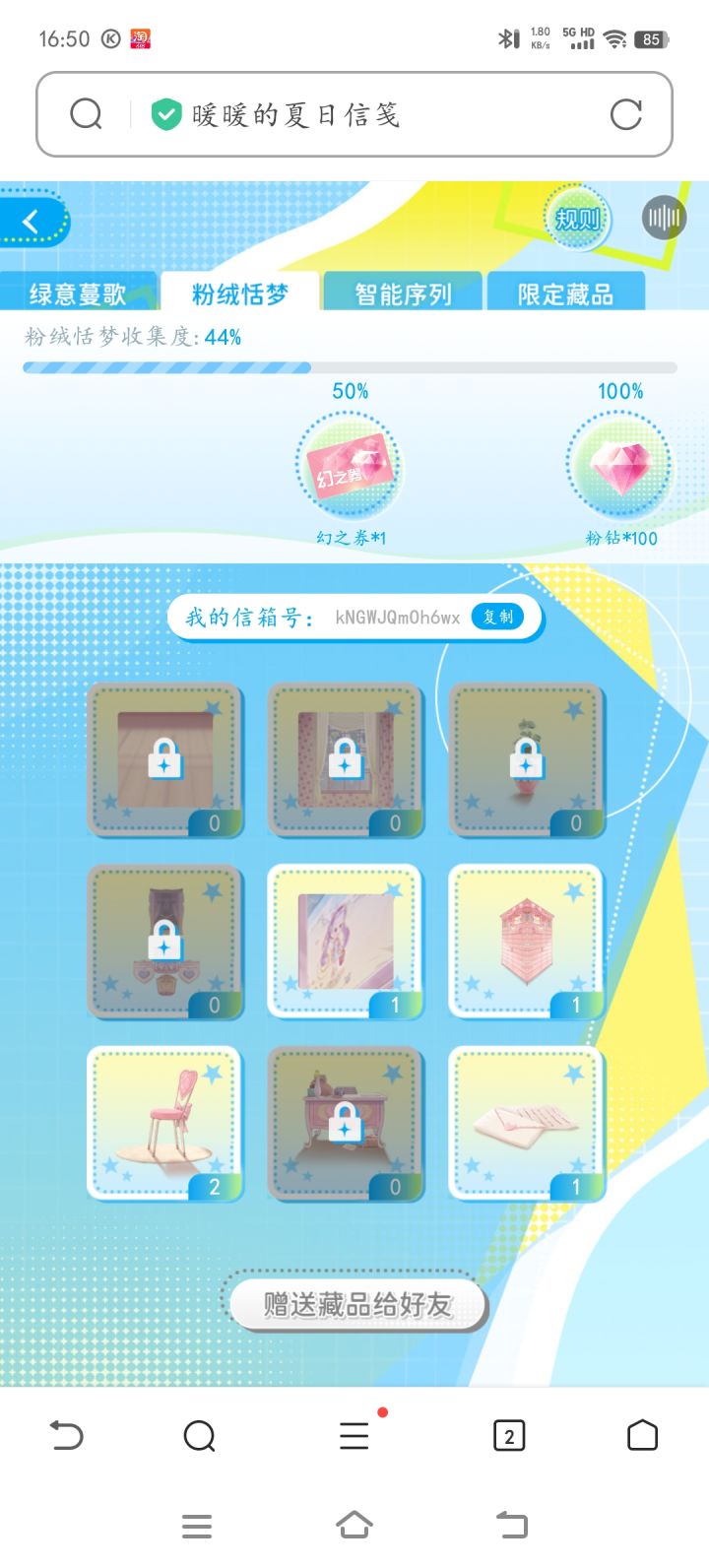The width and height of the screenshot is (709, 1568).
Task: Open the audio/sound icon at top right
Action: 663,218
